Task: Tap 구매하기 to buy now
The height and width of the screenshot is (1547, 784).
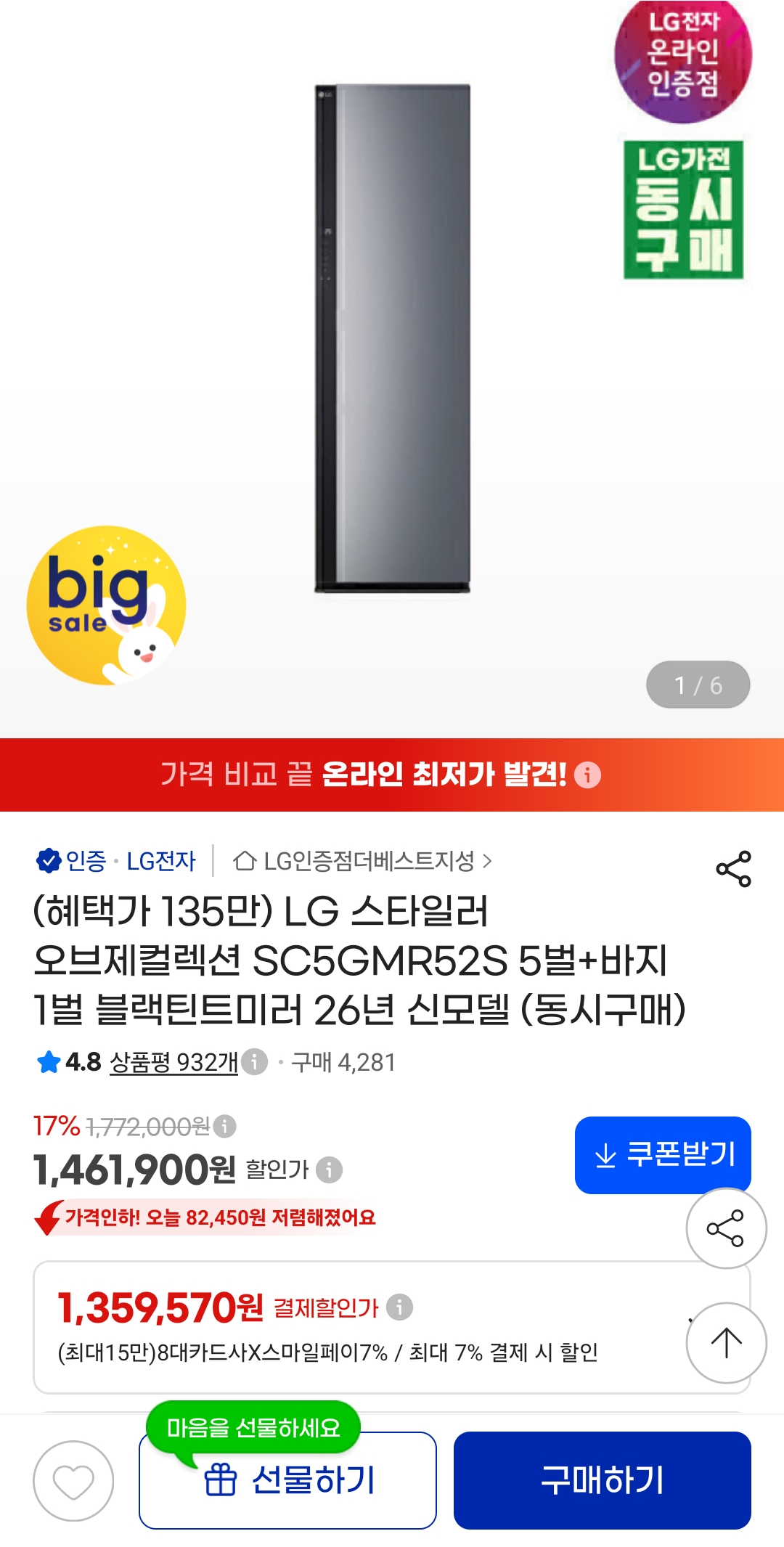Action: (603, 1480)
